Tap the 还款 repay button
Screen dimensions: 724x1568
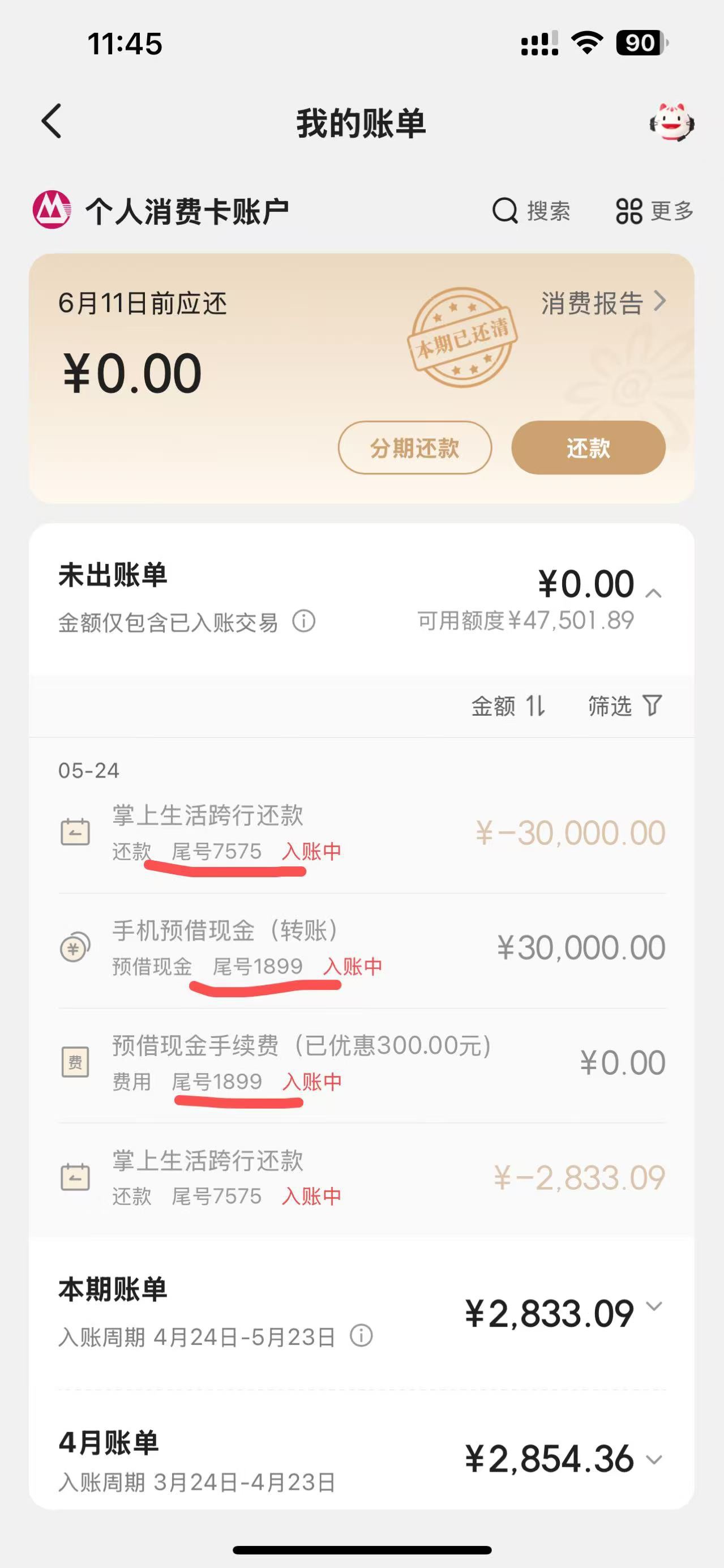pyautogui.click(x=588, y=448)
